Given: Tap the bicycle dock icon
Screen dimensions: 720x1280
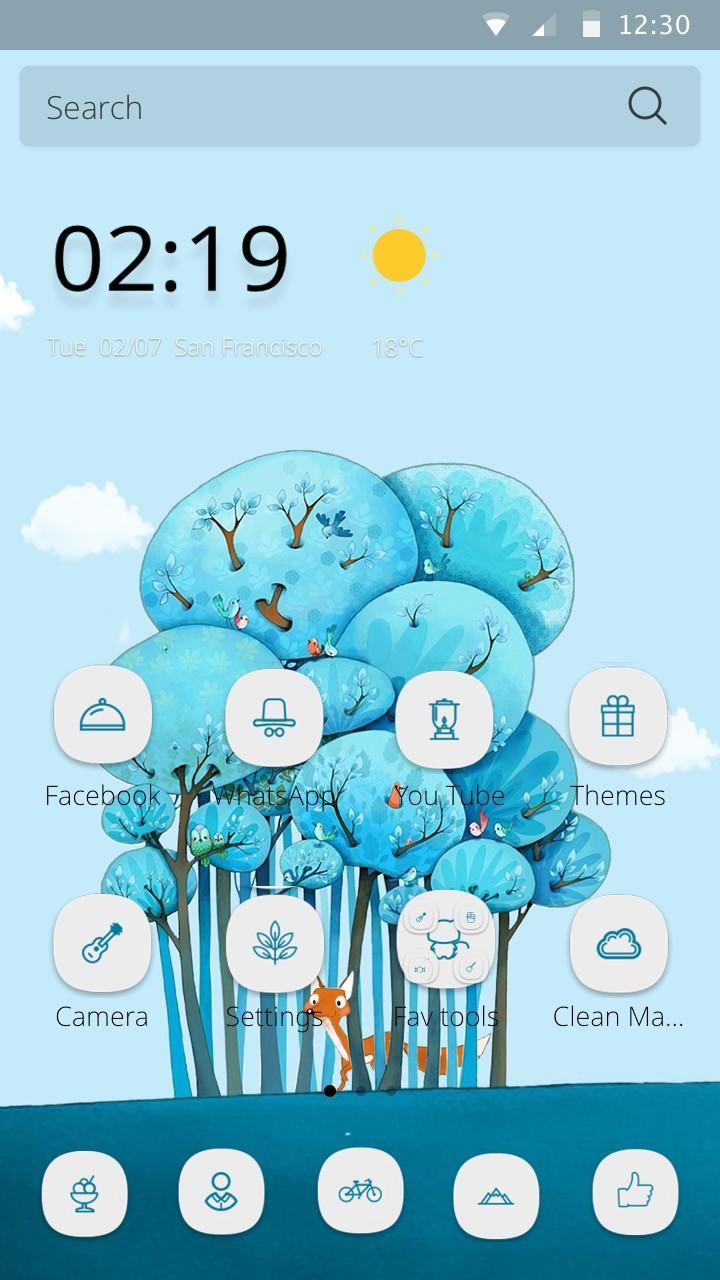Looking at the screenshot, I should pos(360,1190).
